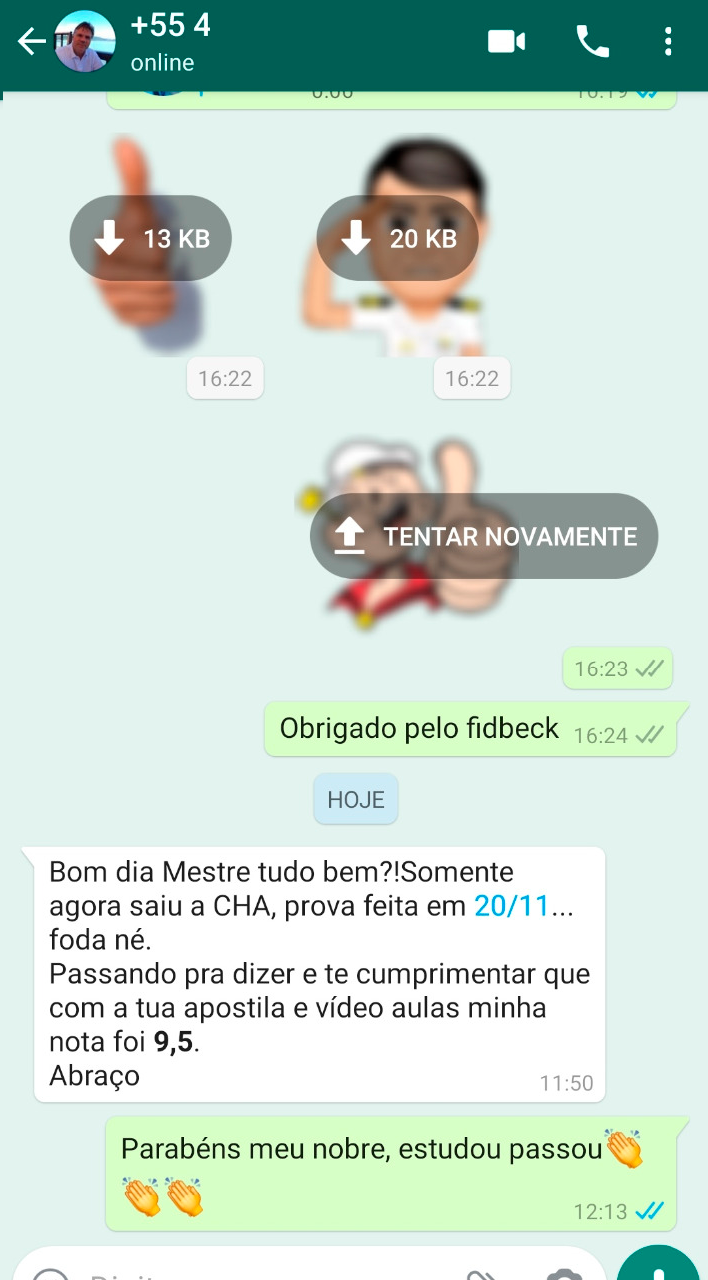Download the 13 KB sticker
Screen dimensions: 708x1280
point(150,239)
